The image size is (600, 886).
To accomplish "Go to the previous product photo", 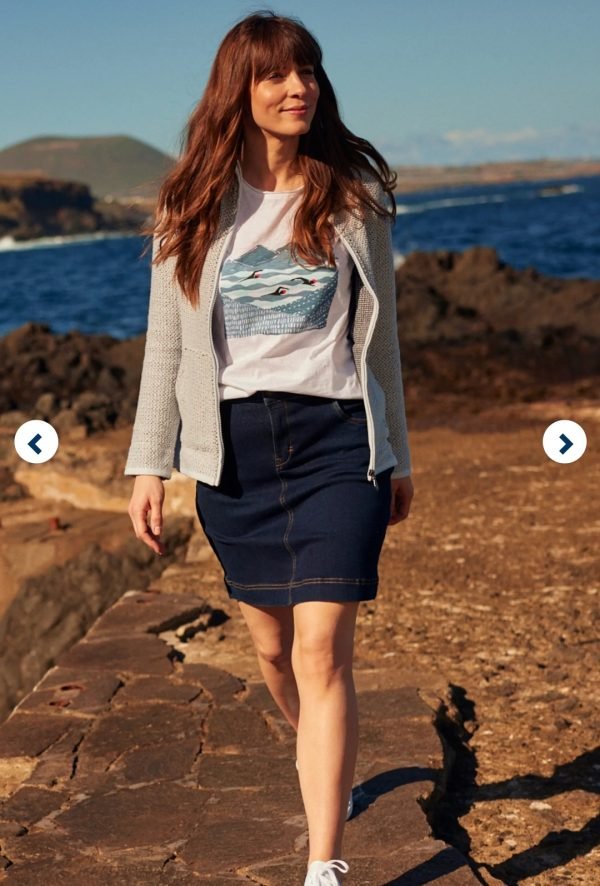I will click(x=36, y=442).
